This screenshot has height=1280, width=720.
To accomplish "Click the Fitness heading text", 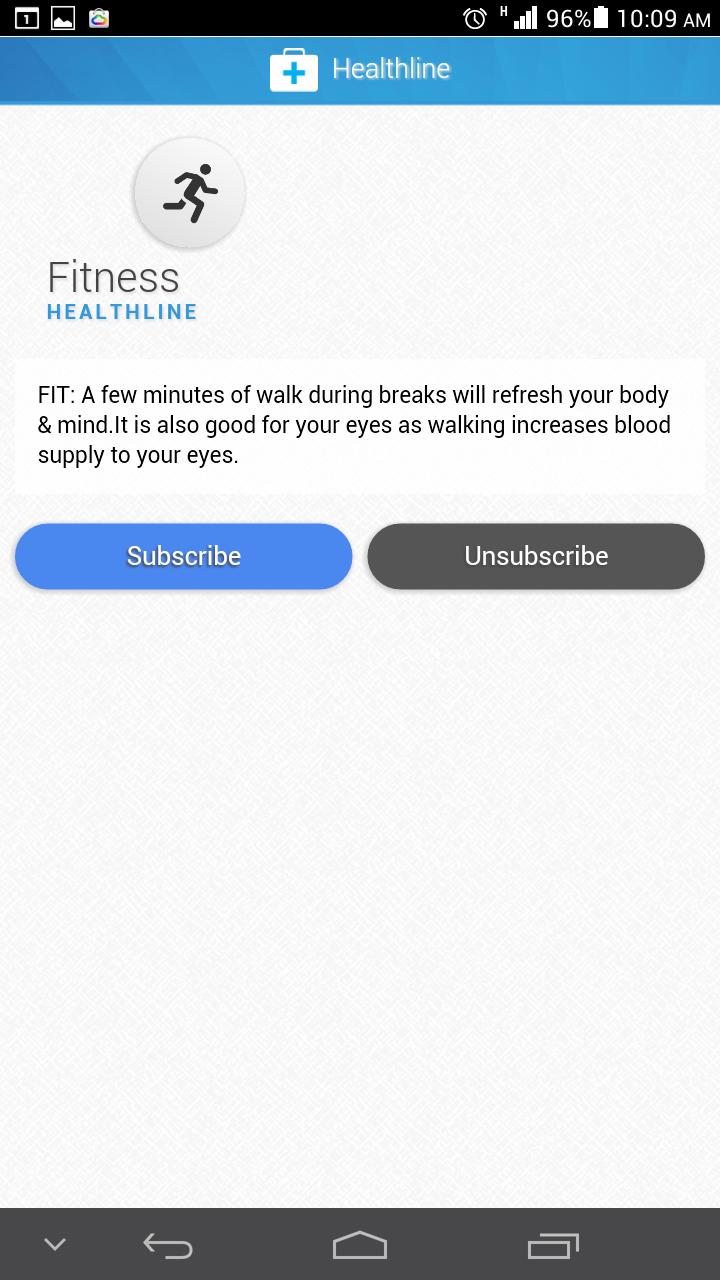I will point(113,277).
